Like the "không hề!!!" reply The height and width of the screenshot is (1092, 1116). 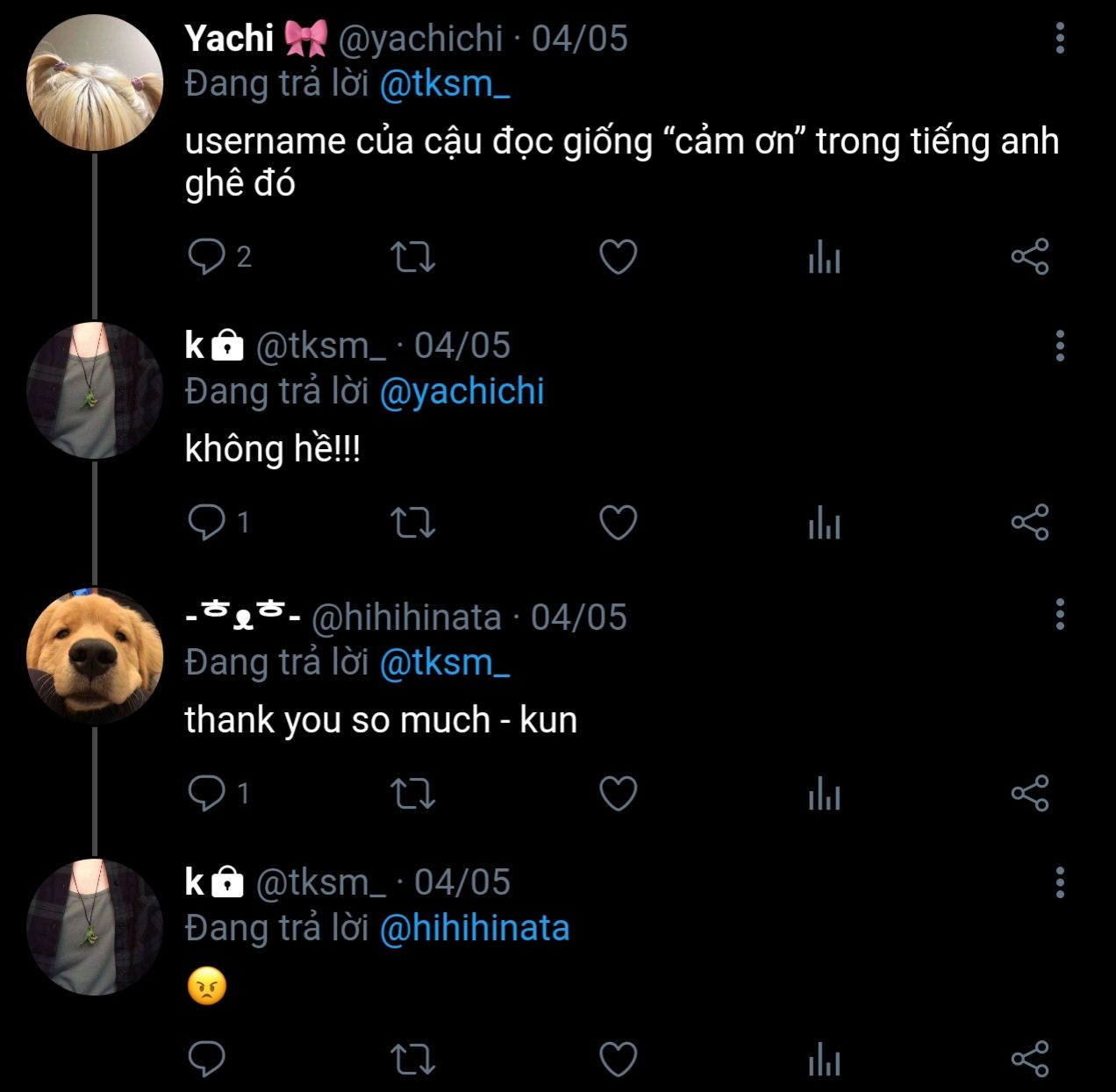618,523
